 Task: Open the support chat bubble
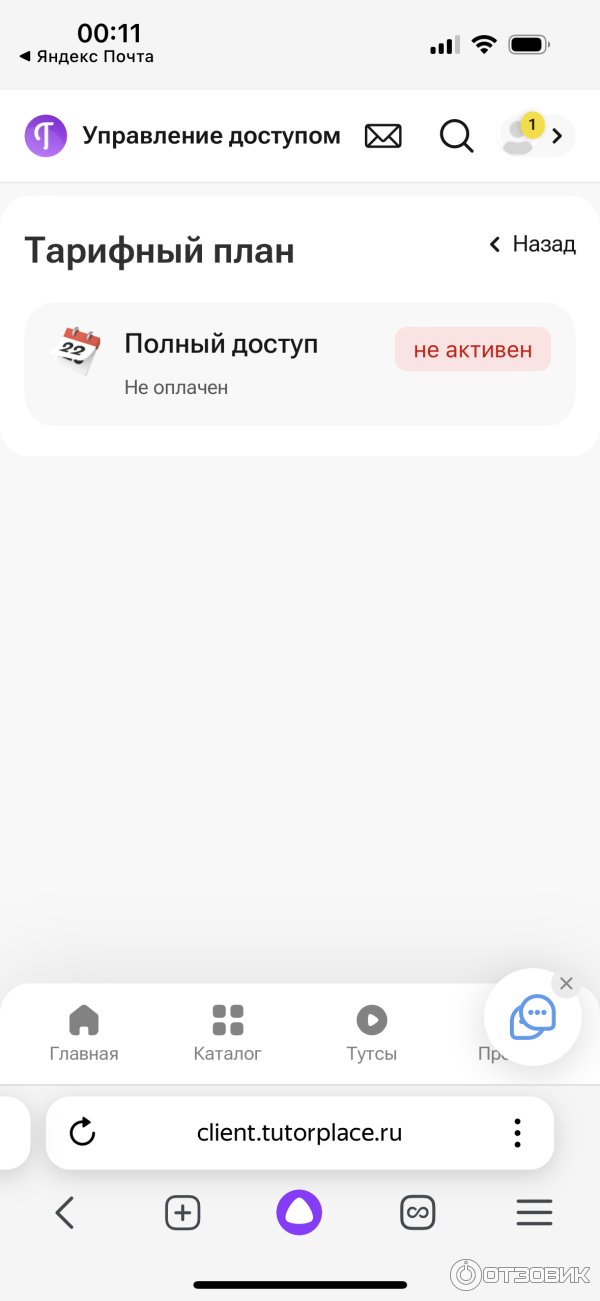tap(532, 1018)
